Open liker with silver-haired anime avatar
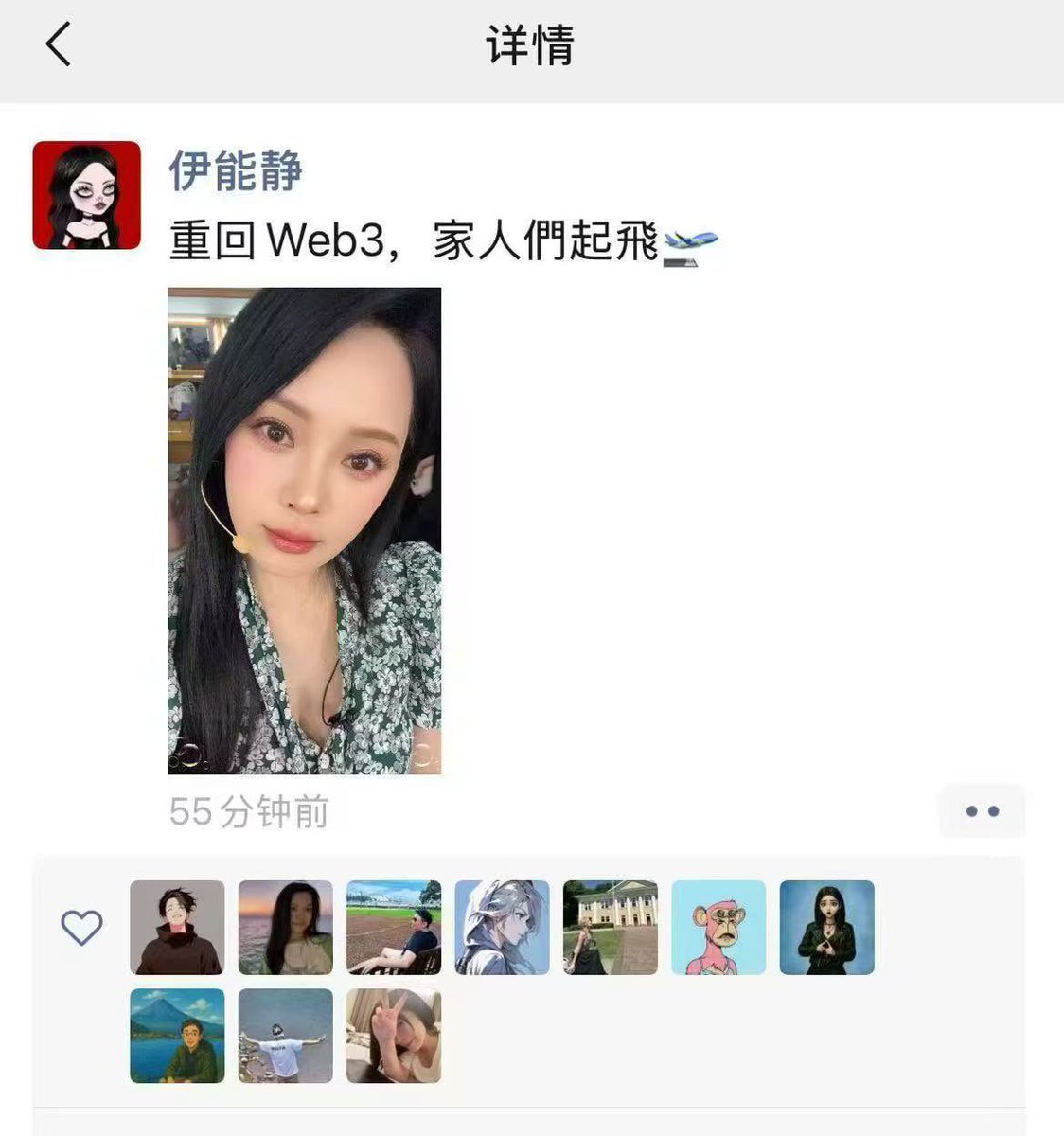Image resolution: width=1064 pixels, height=1136 pixels. [x=502, y=928]
